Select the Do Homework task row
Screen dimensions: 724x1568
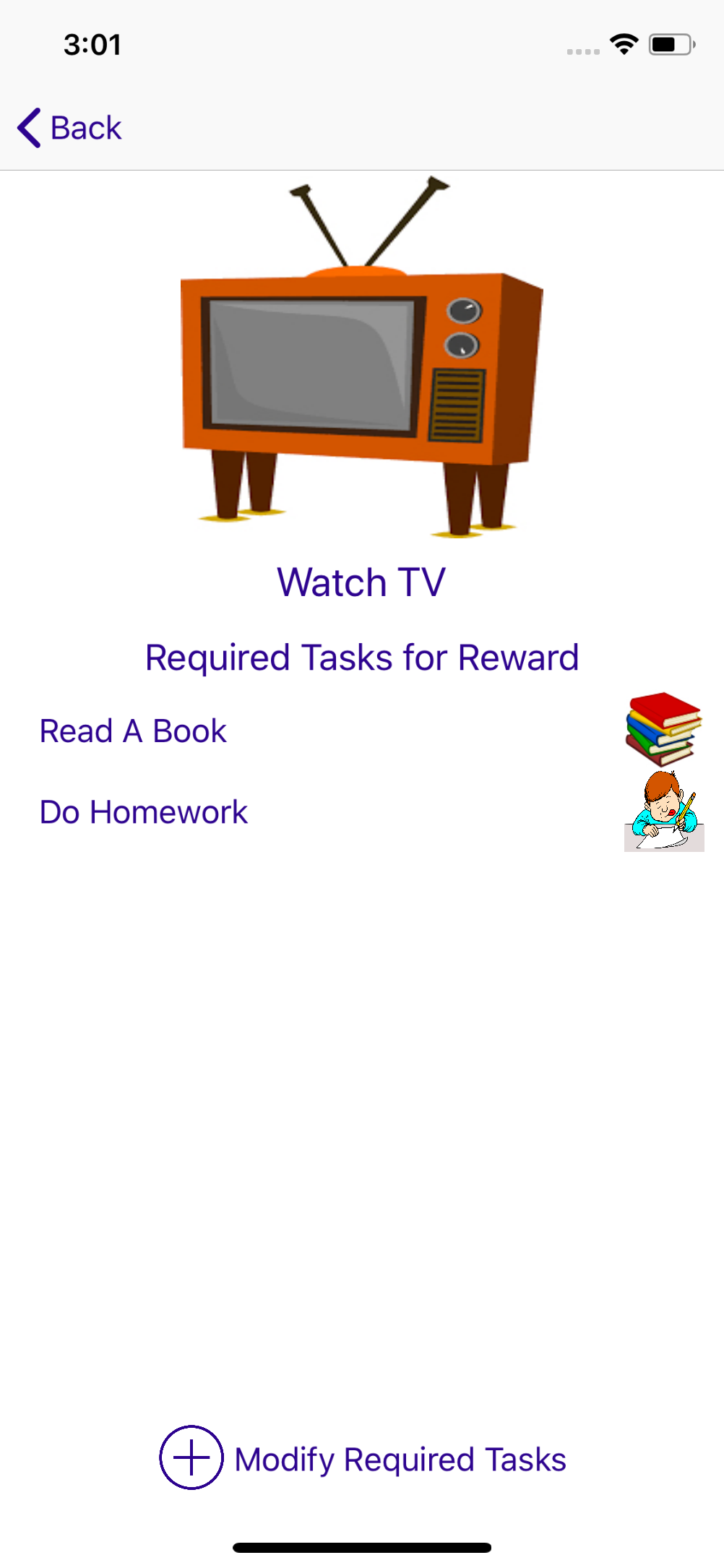tap(144, 812)
